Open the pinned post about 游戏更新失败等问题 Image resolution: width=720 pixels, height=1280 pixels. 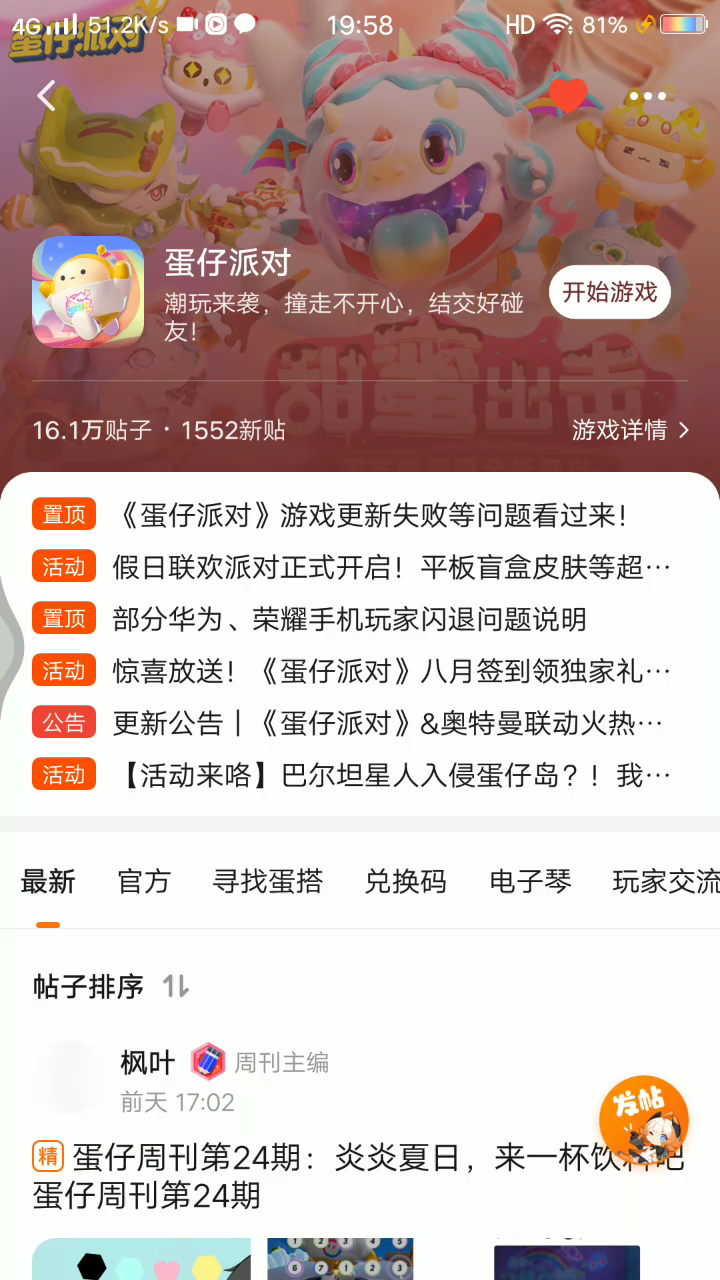[370, 516]
